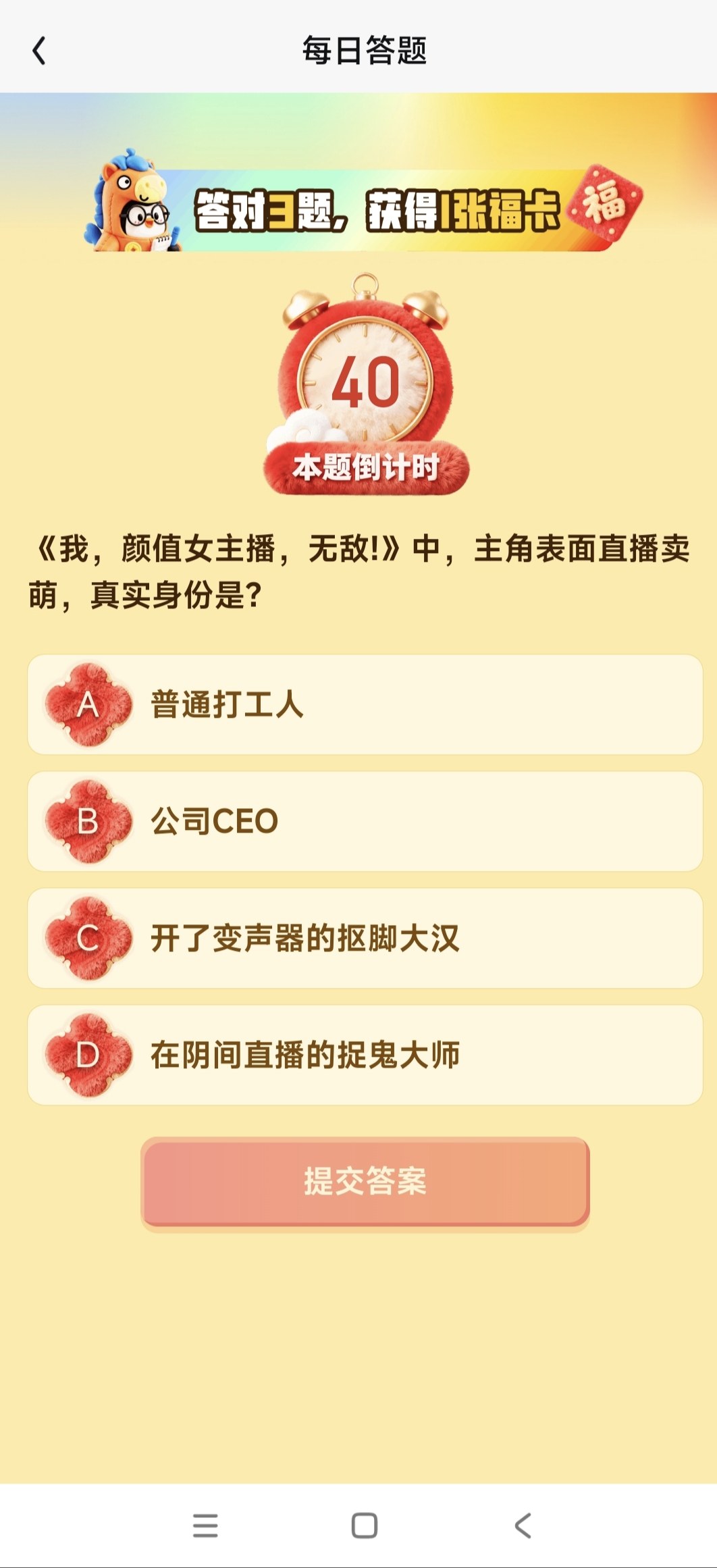The width and height of the screenshot is (717, 1568).
Task: Pick answer C 开了变声器的抠脚大汉
Action: 365,938
